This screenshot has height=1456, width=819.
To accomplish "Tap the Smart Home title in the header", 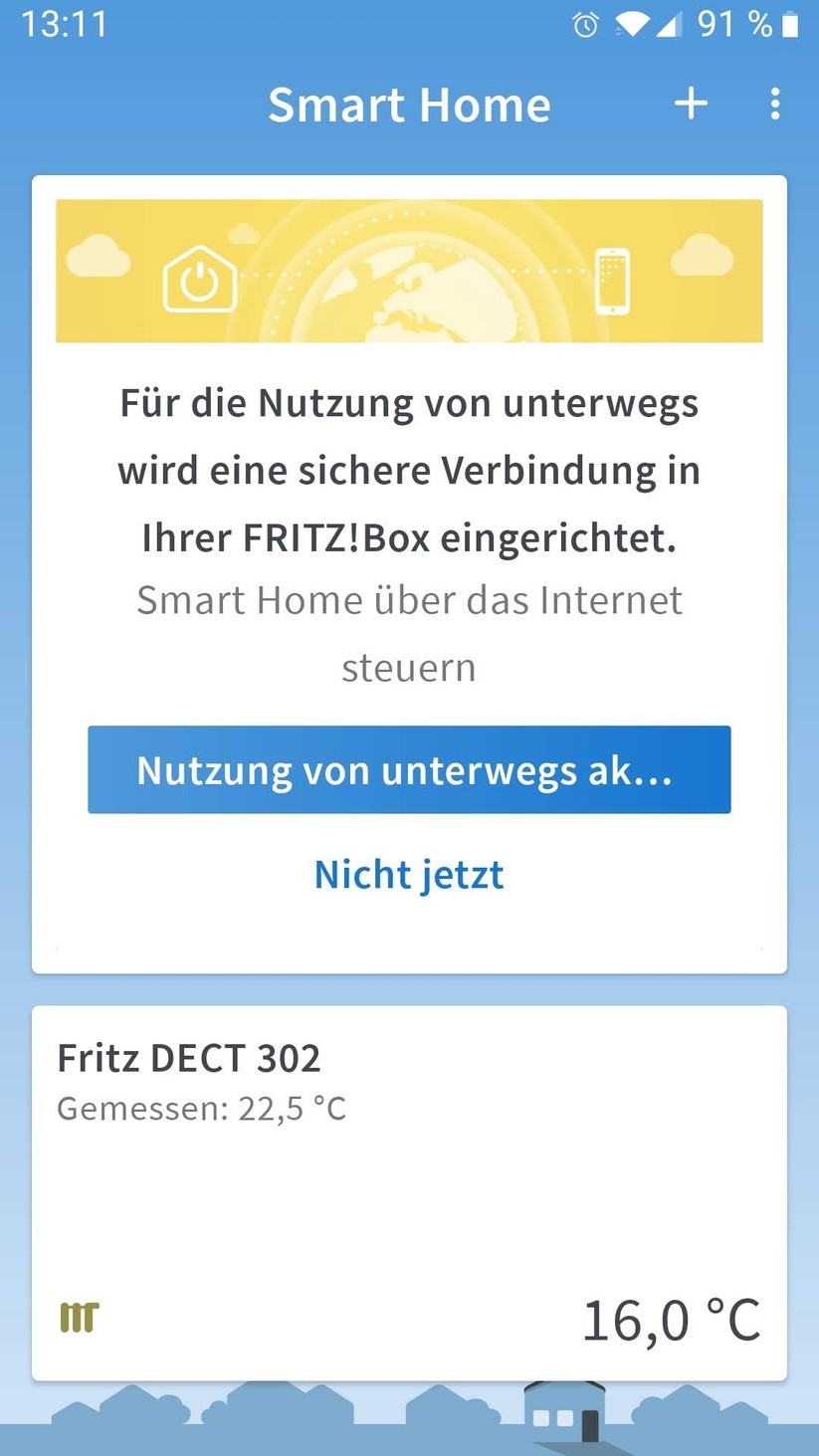I will pyautogui.click(x=408, y=104).
